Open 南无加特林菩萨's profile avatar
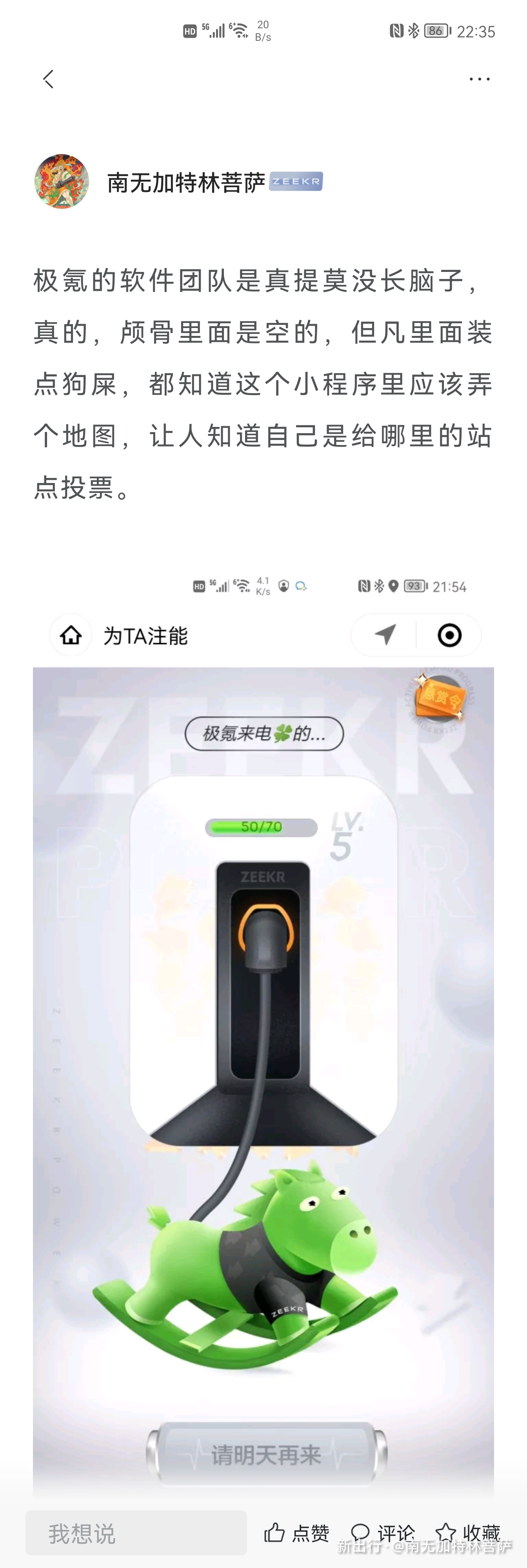The image size is (527, 1568). pos(62,181)
